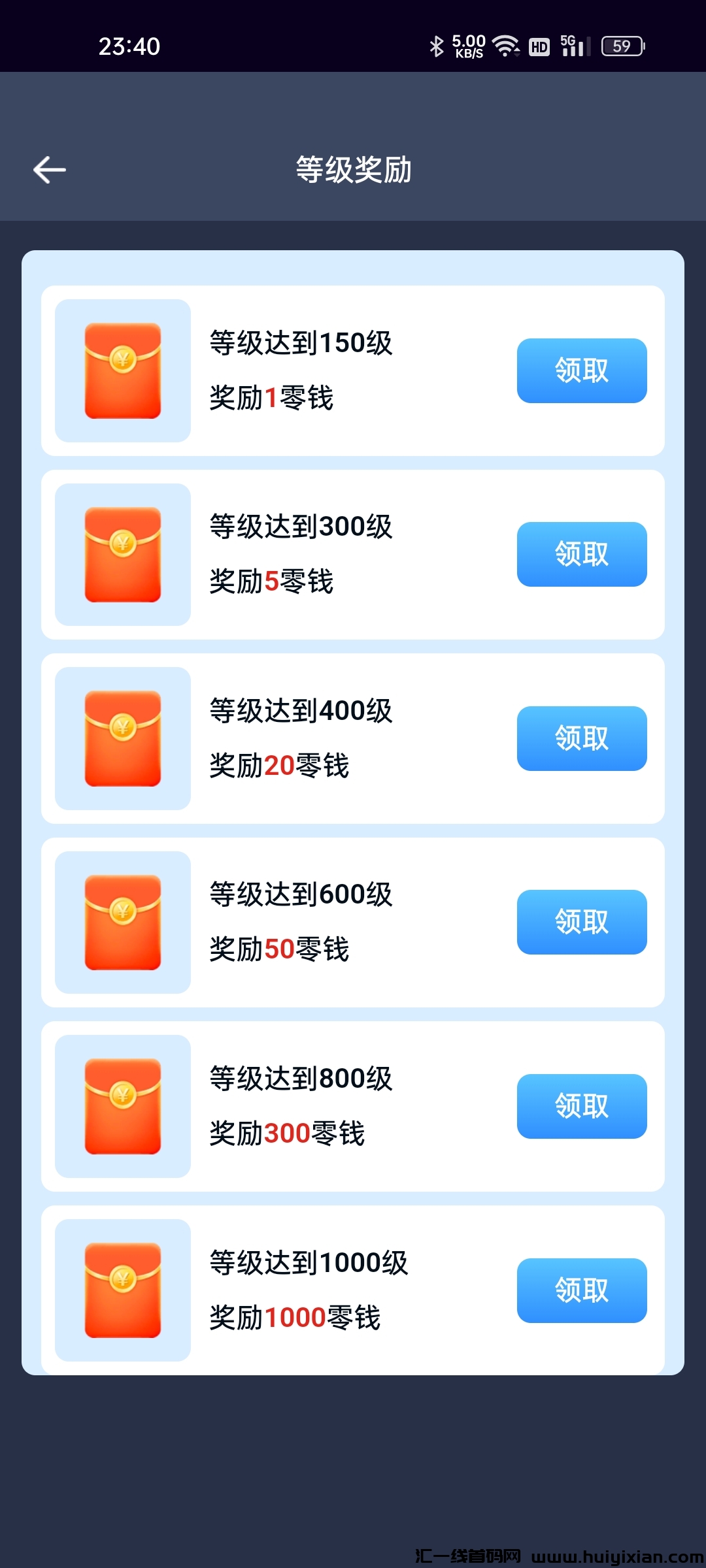Claim the 20 零钱 reward at 400级
Viewport: 706px width, 1568px height.
click(x=581, y=738)
